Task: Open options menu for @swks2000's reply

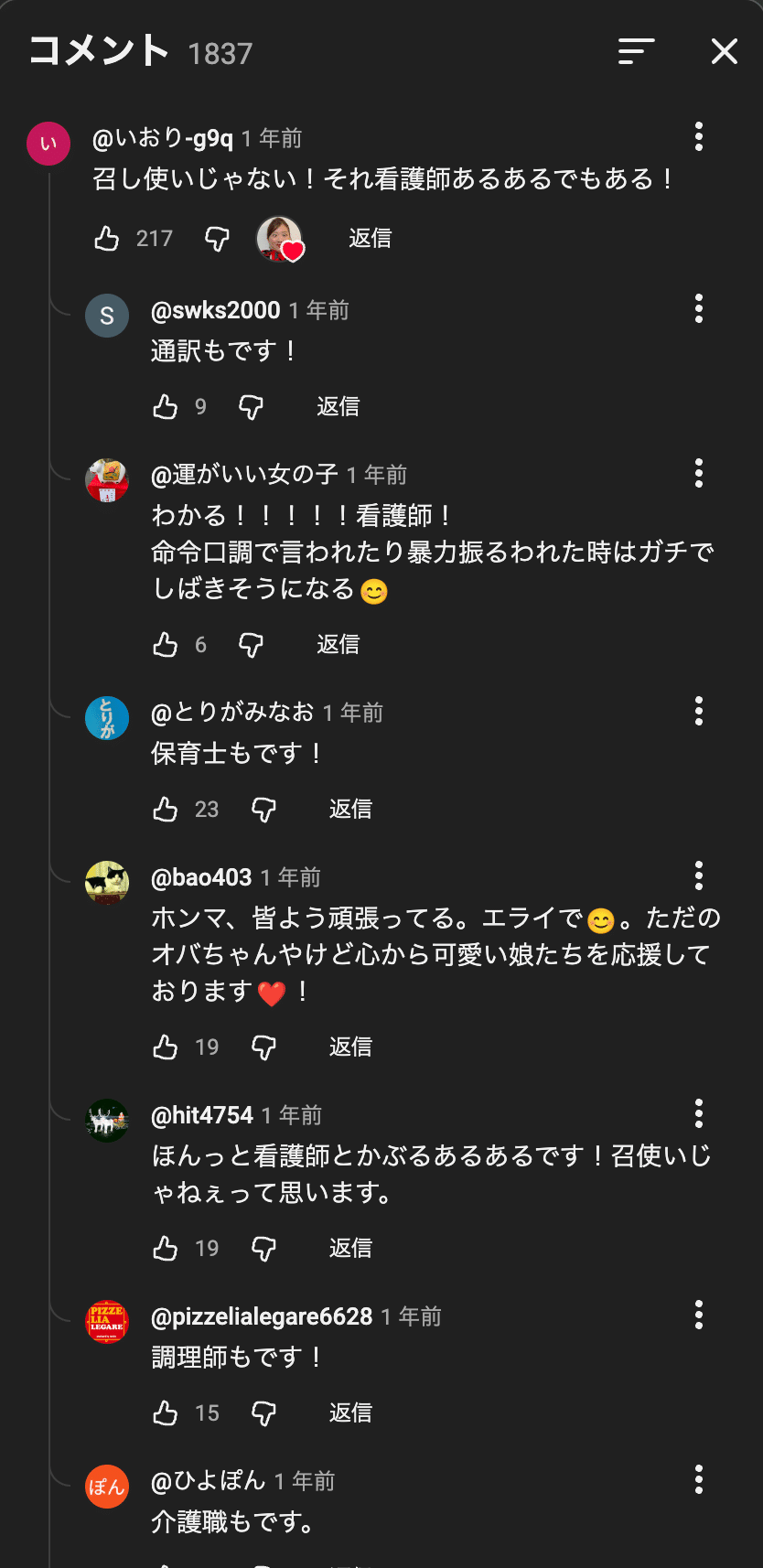Action: point(698,309)
